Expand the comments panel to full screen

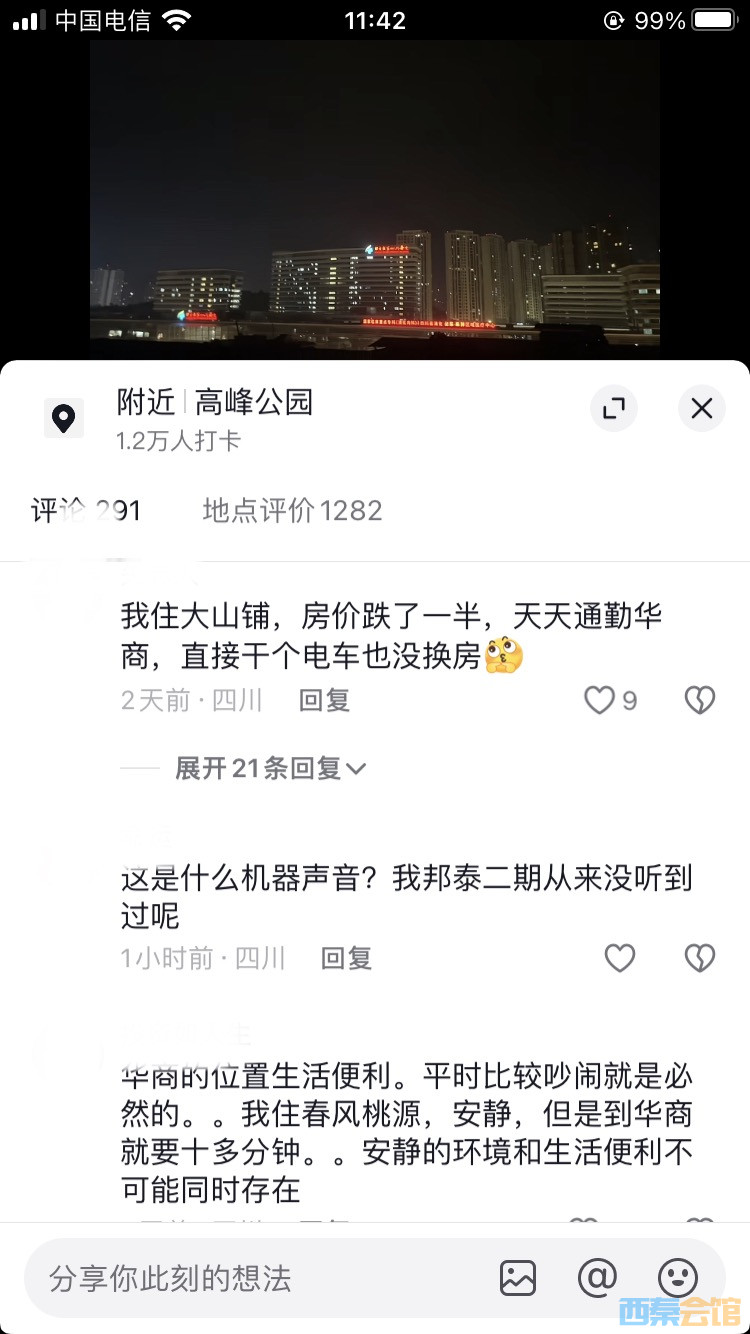[613, 408]
